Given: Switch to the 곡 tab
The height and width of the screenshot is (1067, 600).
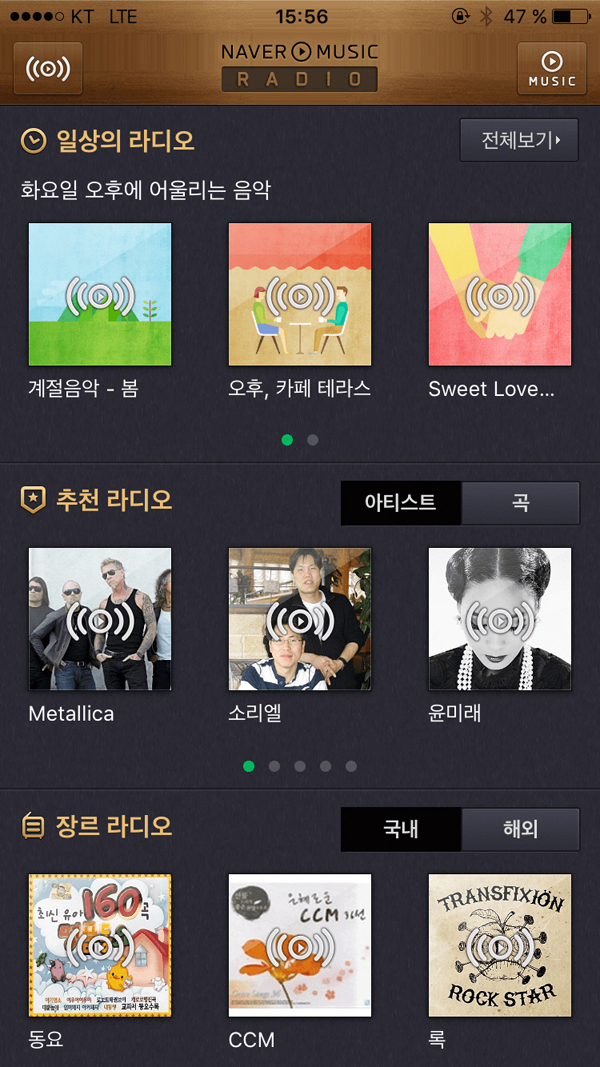Looking at the screenshot, I should (x=520, y=503).
